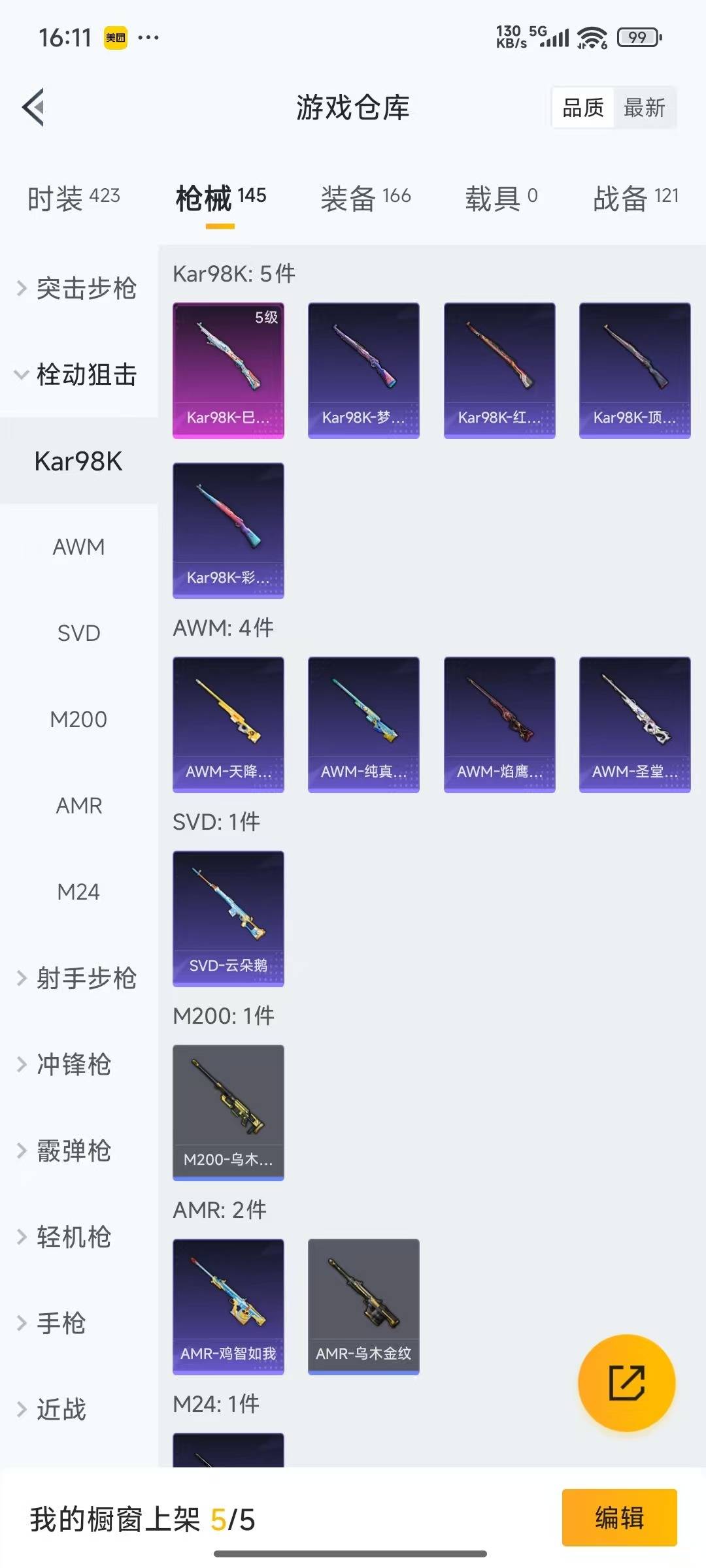Switch to the 时装 tab
706x1568 pixels.
point(73,197)
